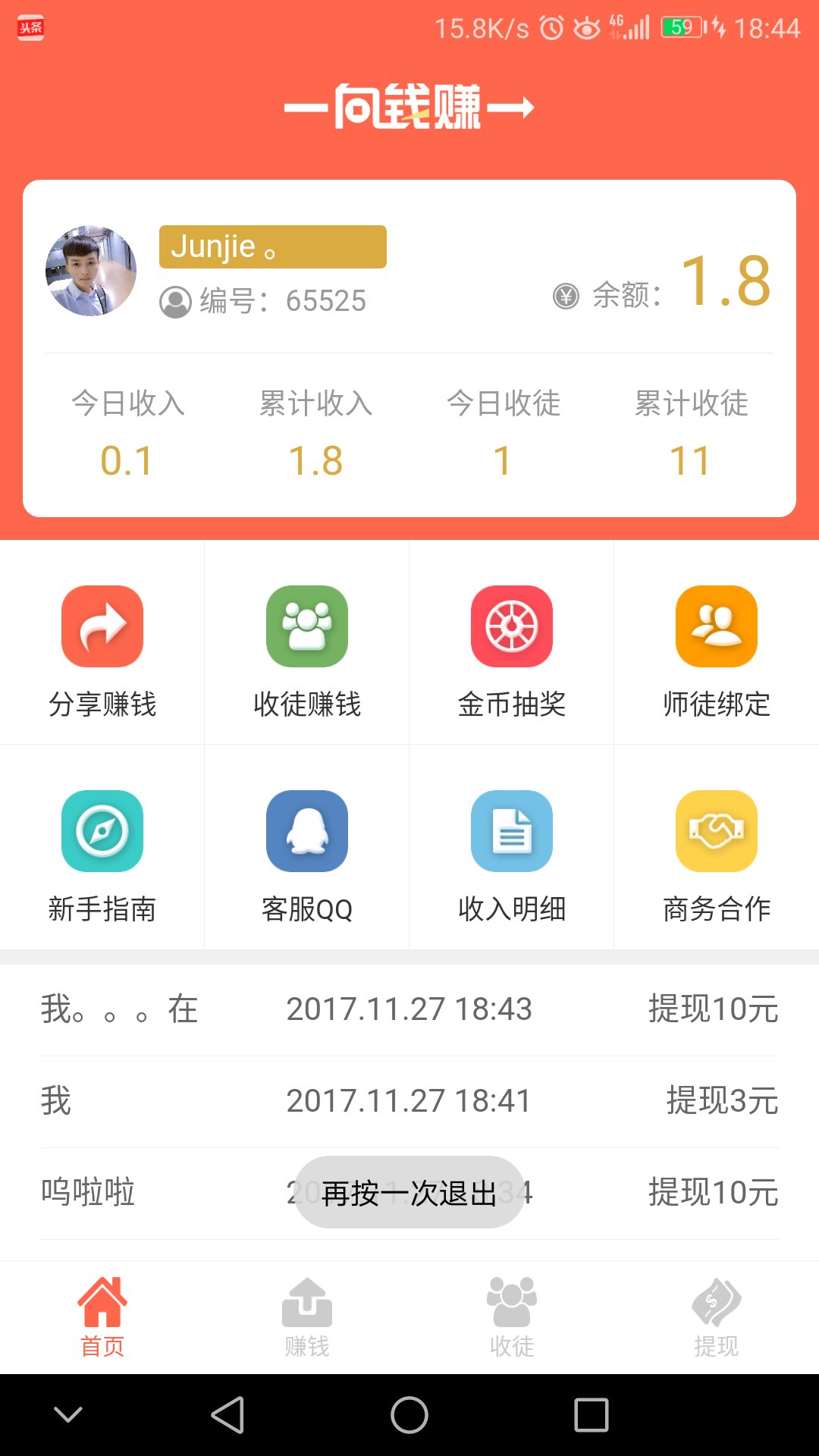This screenshot has height=1456, width=819.
Task: Switch to the 收徒 apprentice tab
Action: (x=511, y=1316)
